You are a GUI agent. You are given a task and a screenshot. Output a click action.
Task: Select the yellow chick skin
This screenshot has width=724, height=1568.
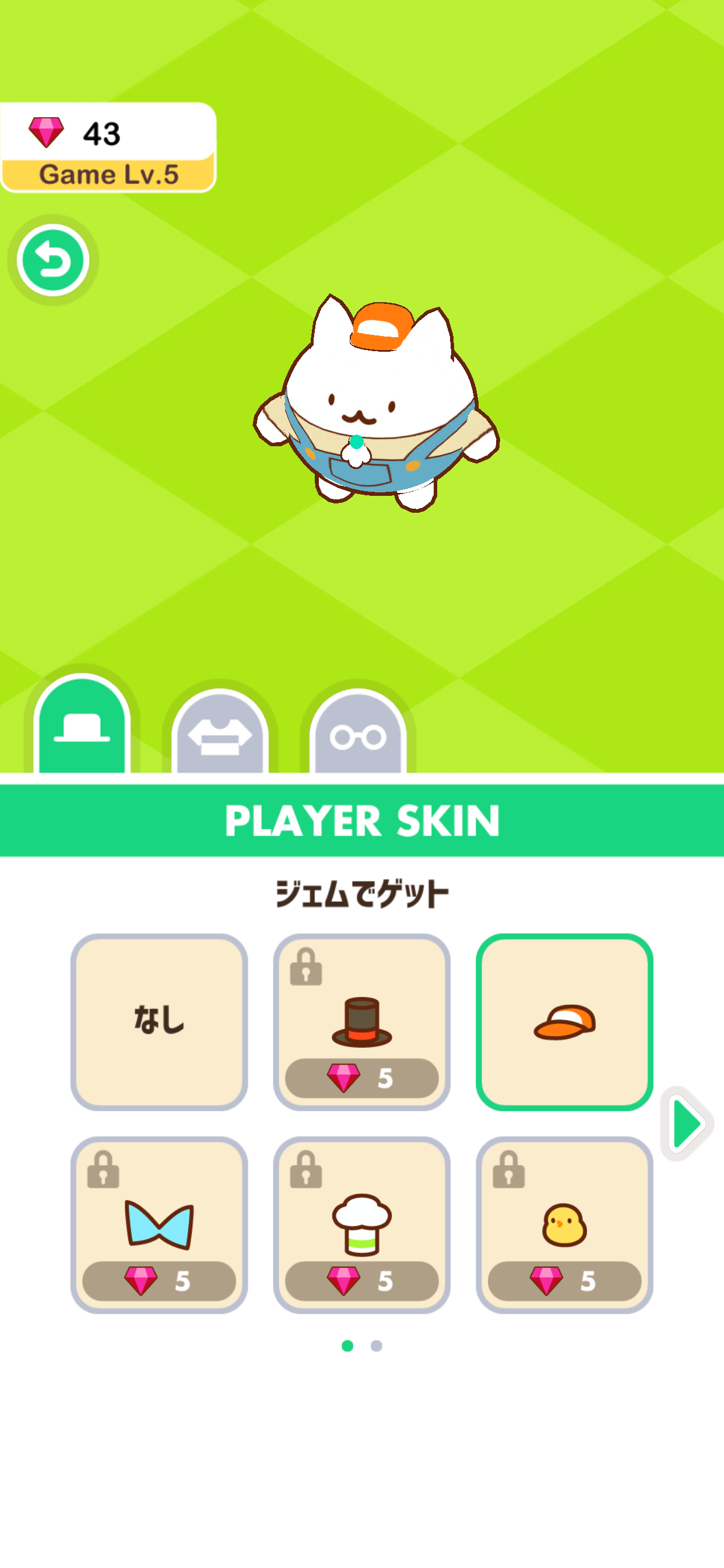(x=563, y=1223)
